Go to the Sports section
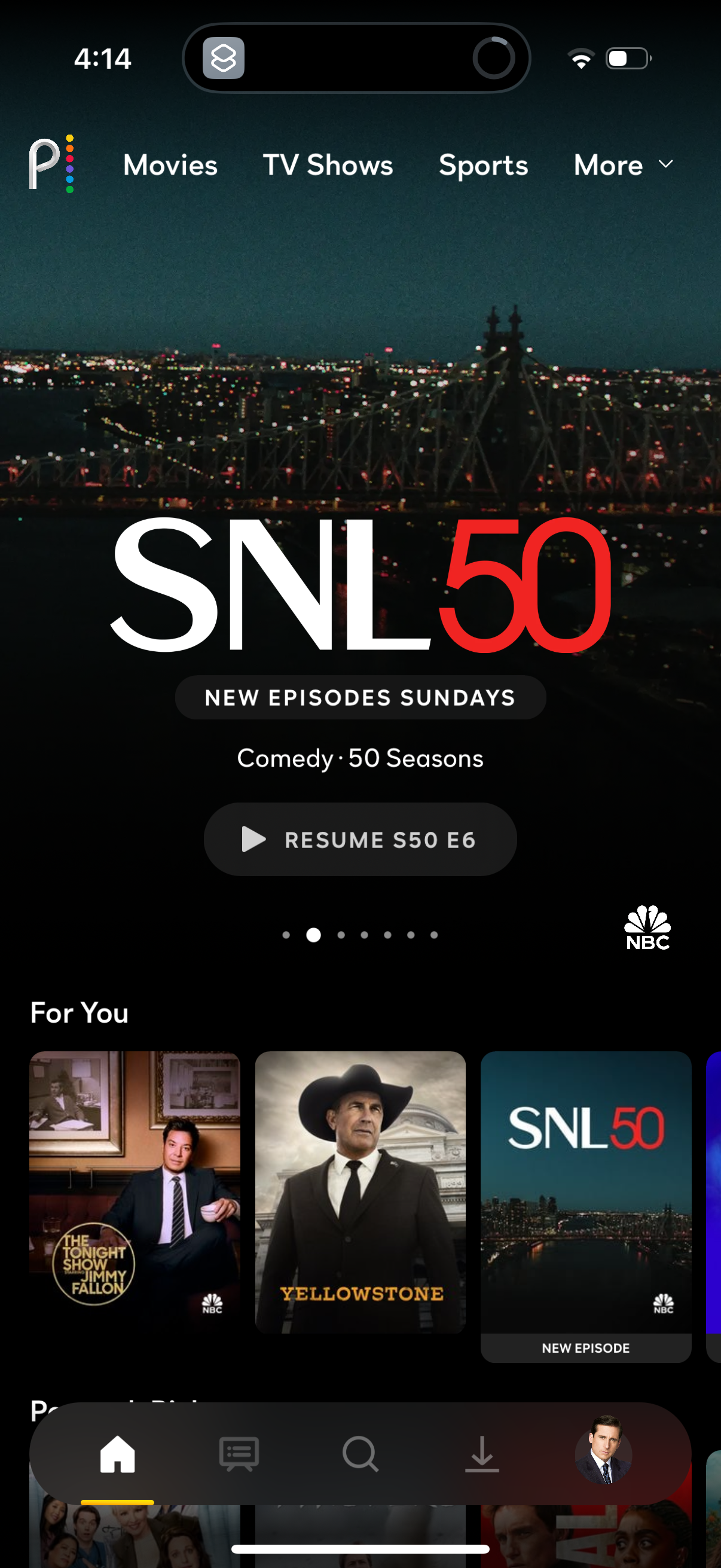This screenshot has width=721, height=1568. coord(483,165)
